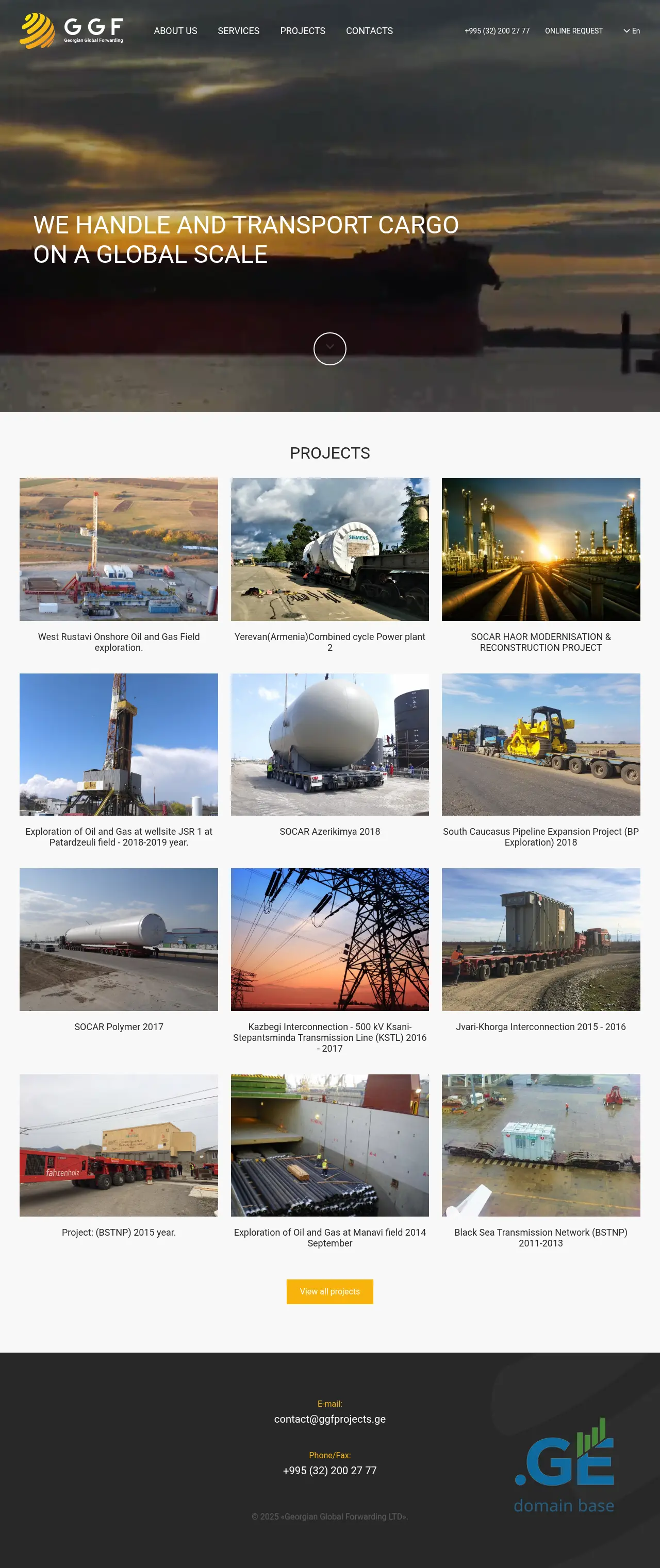Select the Manavi field 2014 project
The height and width of the screenshot is (1568, 660).
[x=329, y=1145]
